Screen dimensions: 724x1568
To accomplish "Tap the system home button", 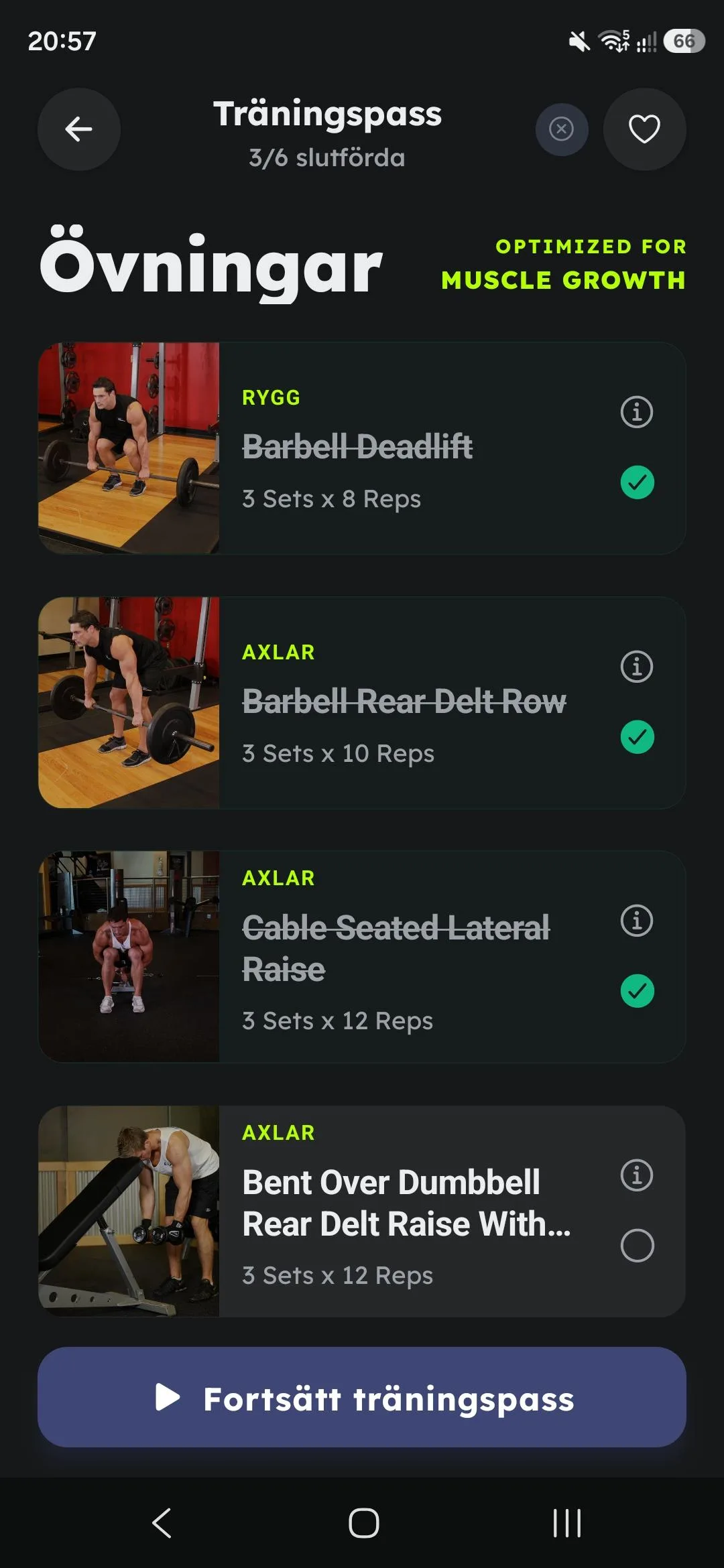I will pos(363,1523).
